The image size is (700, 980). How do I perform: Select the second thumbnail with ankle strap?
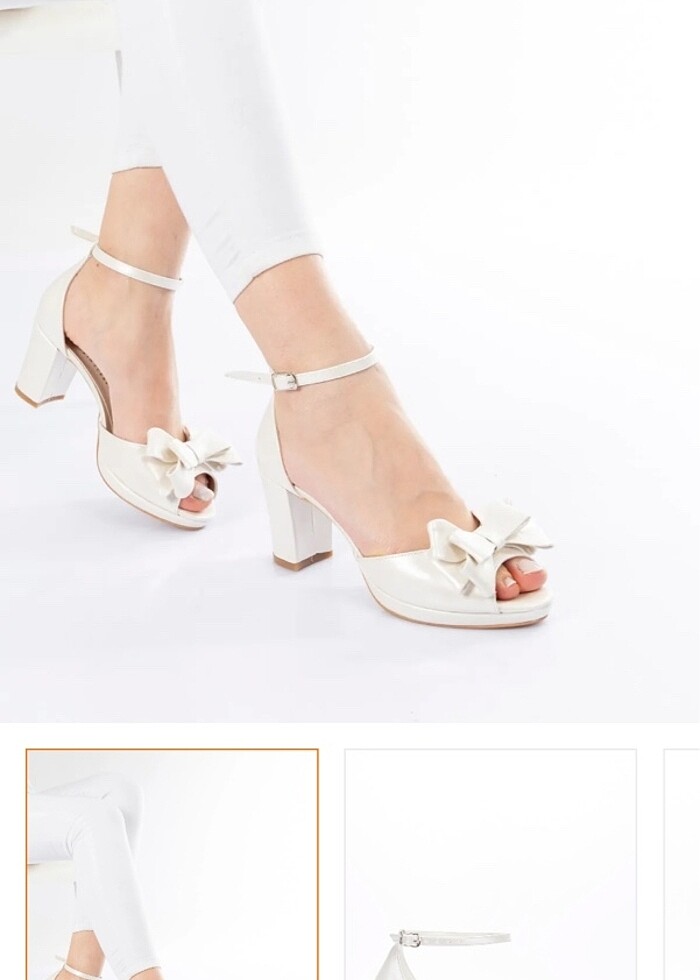[x=490, y=864]
